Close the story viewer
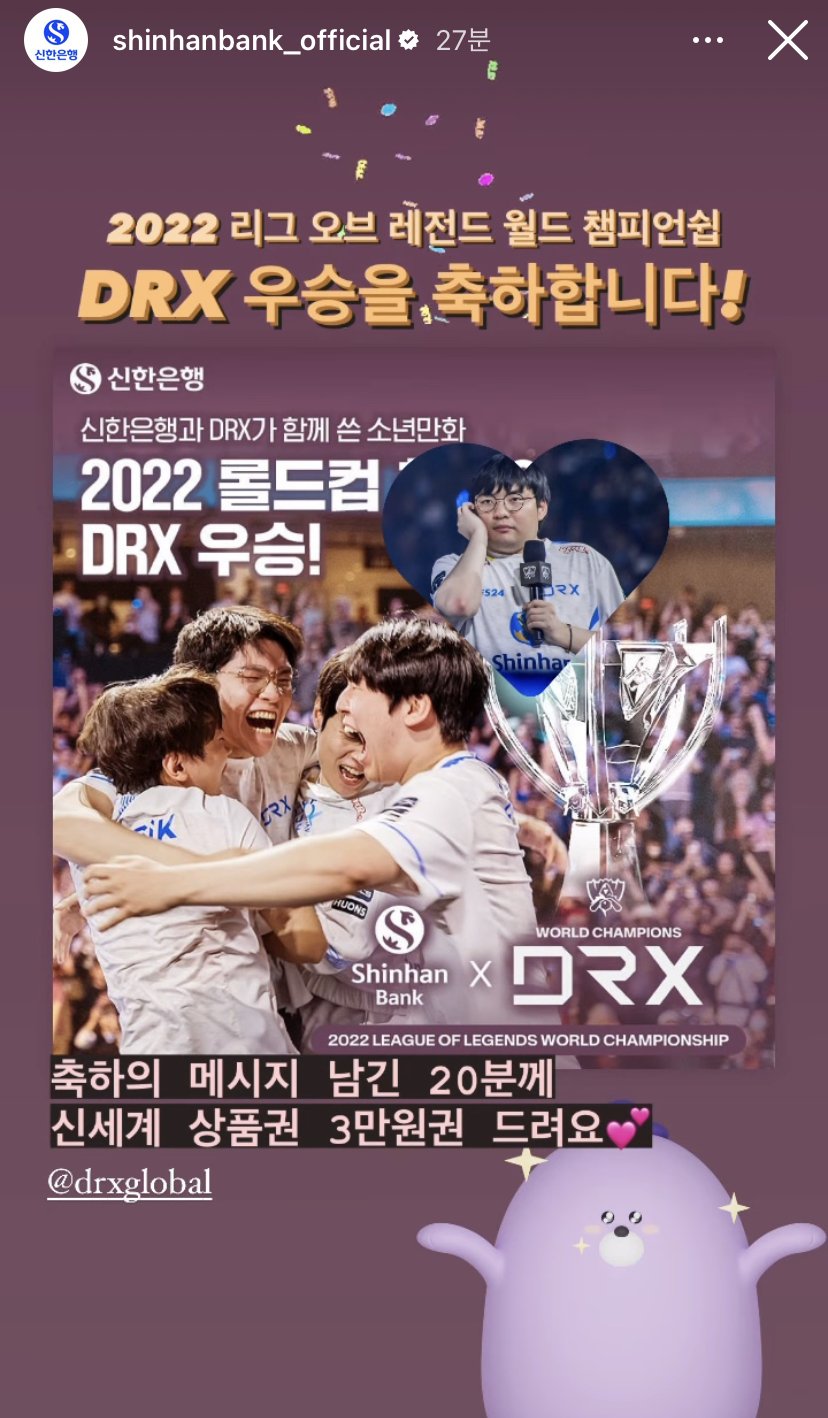 point(787,40)
